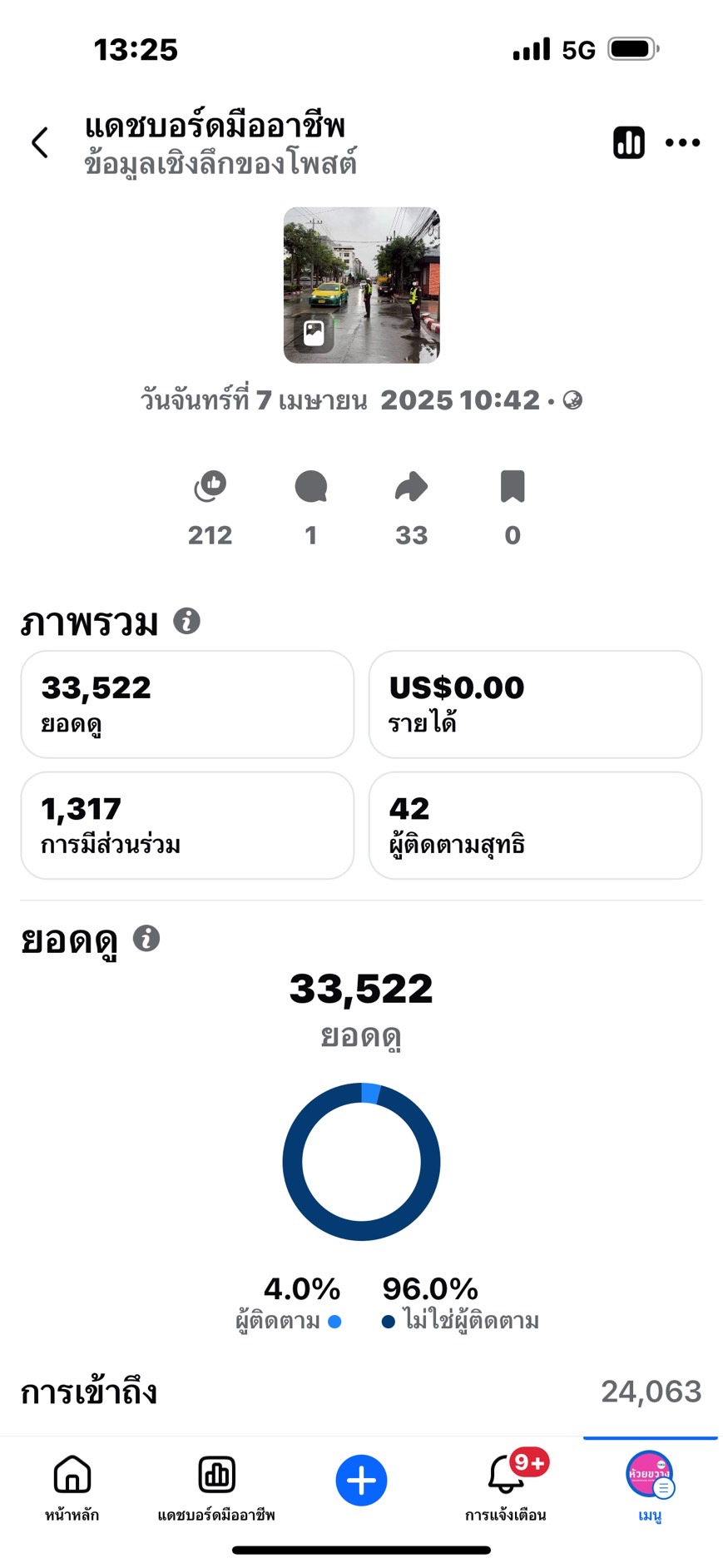Open the การแจ้งเตือน notifications tab

[506, 1488]
